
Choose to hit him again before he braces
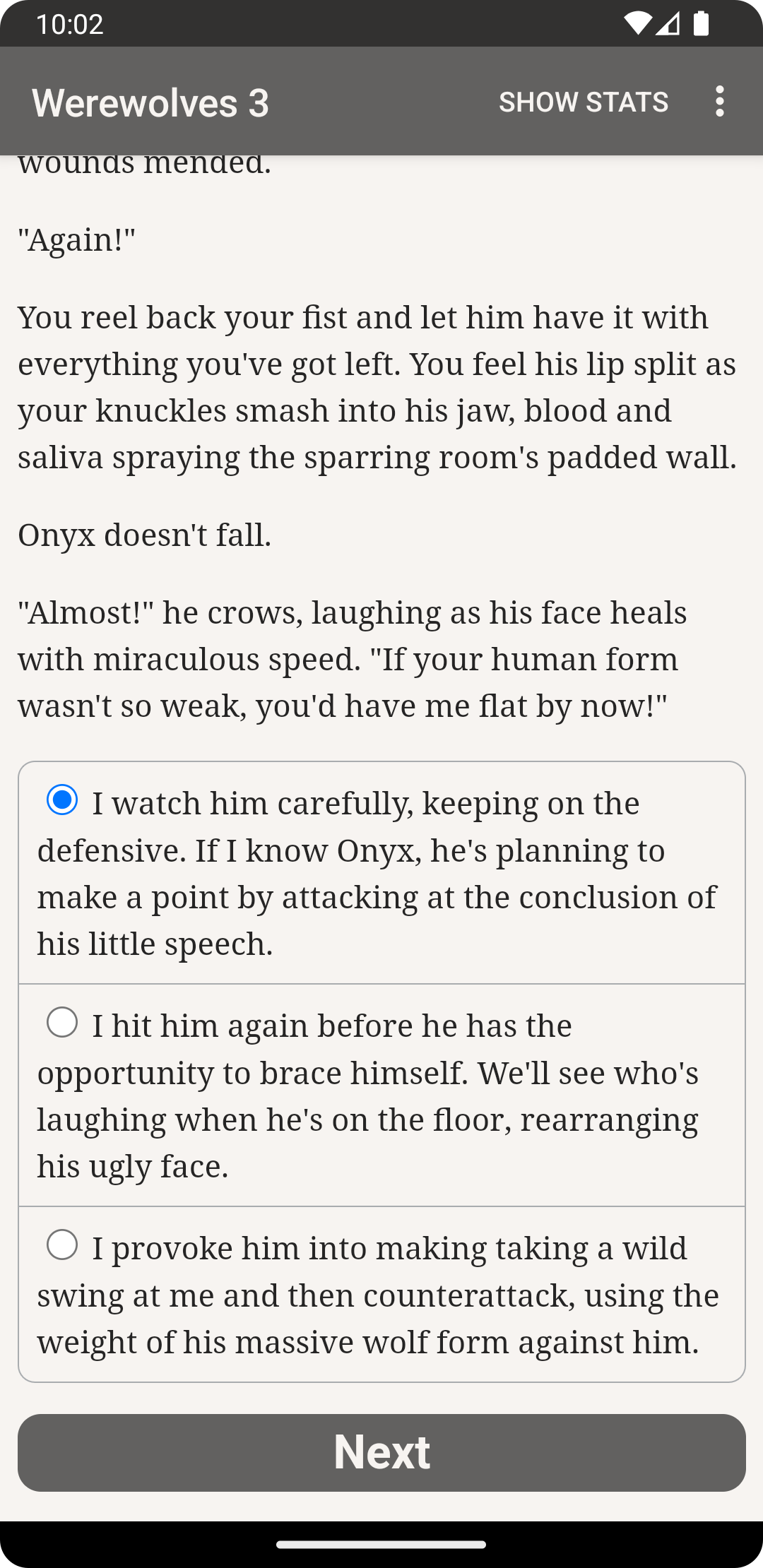click(x=381, y=1095)
